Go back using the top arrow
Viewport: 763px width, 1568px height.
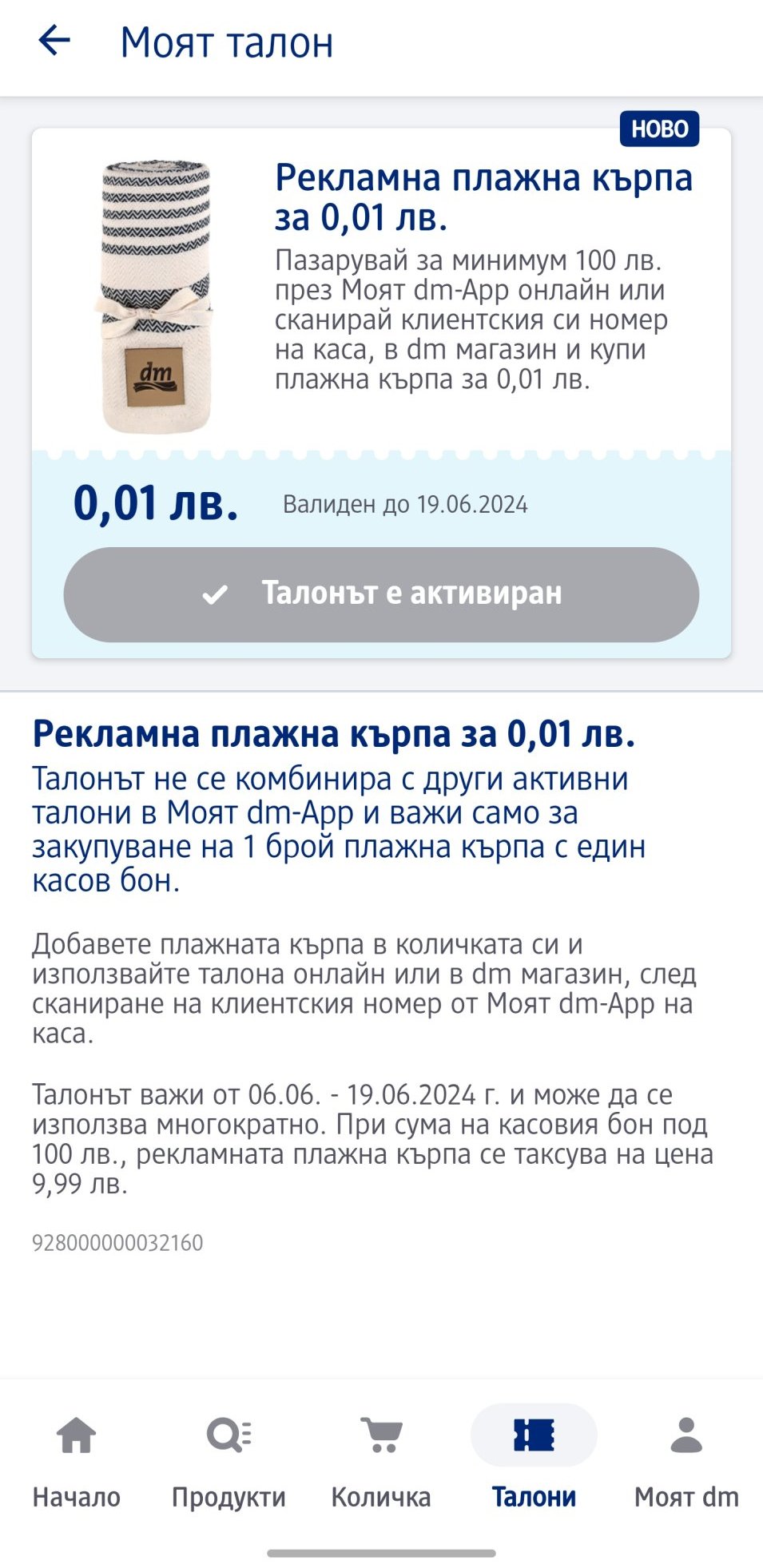[54, 41]
